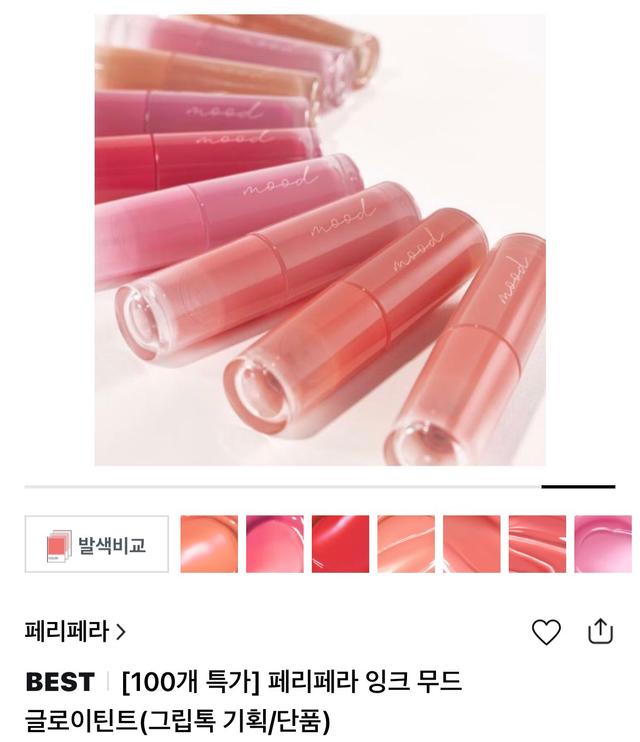This screenshot has width=640, height=742.
Task: Select the first peach-orange color swatch
Action: click(x=209, y=544)
